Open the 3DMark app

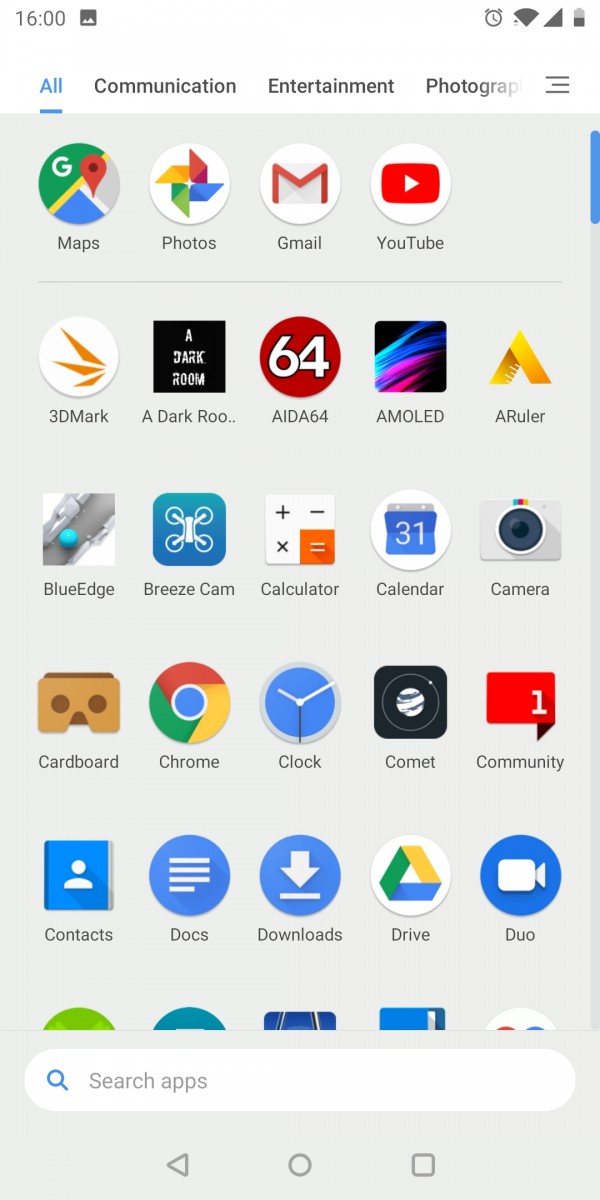pyautogui.click(x=79, y=358)
